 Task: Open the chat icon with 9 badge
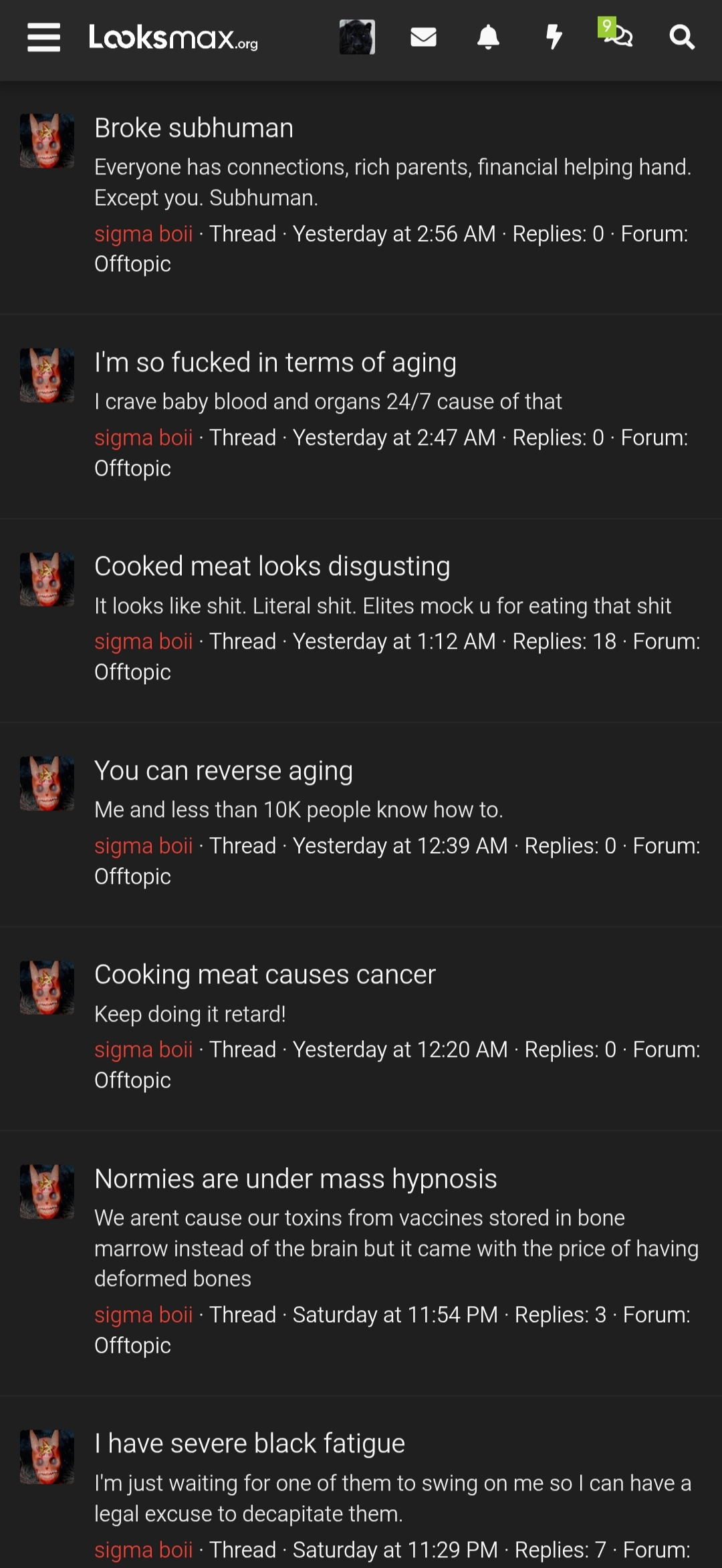[x=616, y=33]
